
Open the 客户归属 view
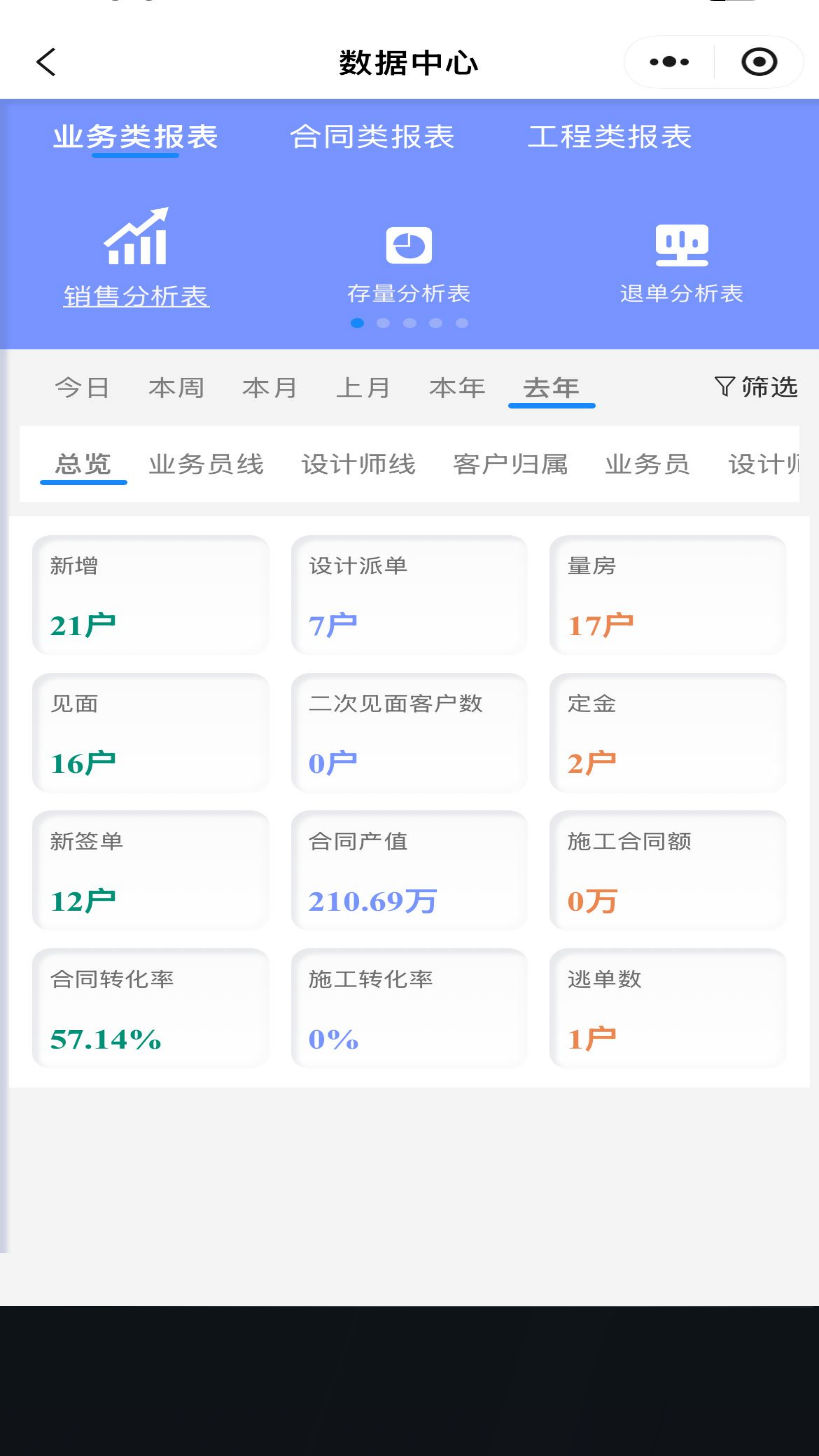click(x=510, y=465)
